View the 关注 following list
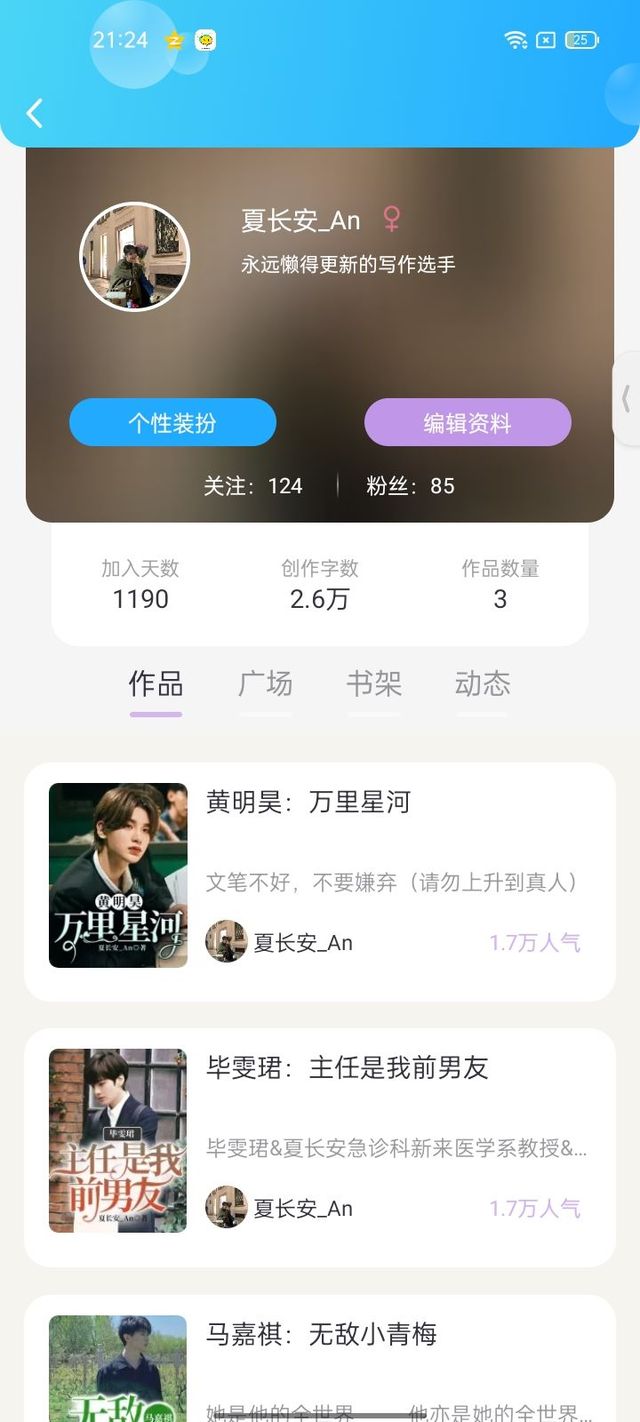 (x=253, y=486)
